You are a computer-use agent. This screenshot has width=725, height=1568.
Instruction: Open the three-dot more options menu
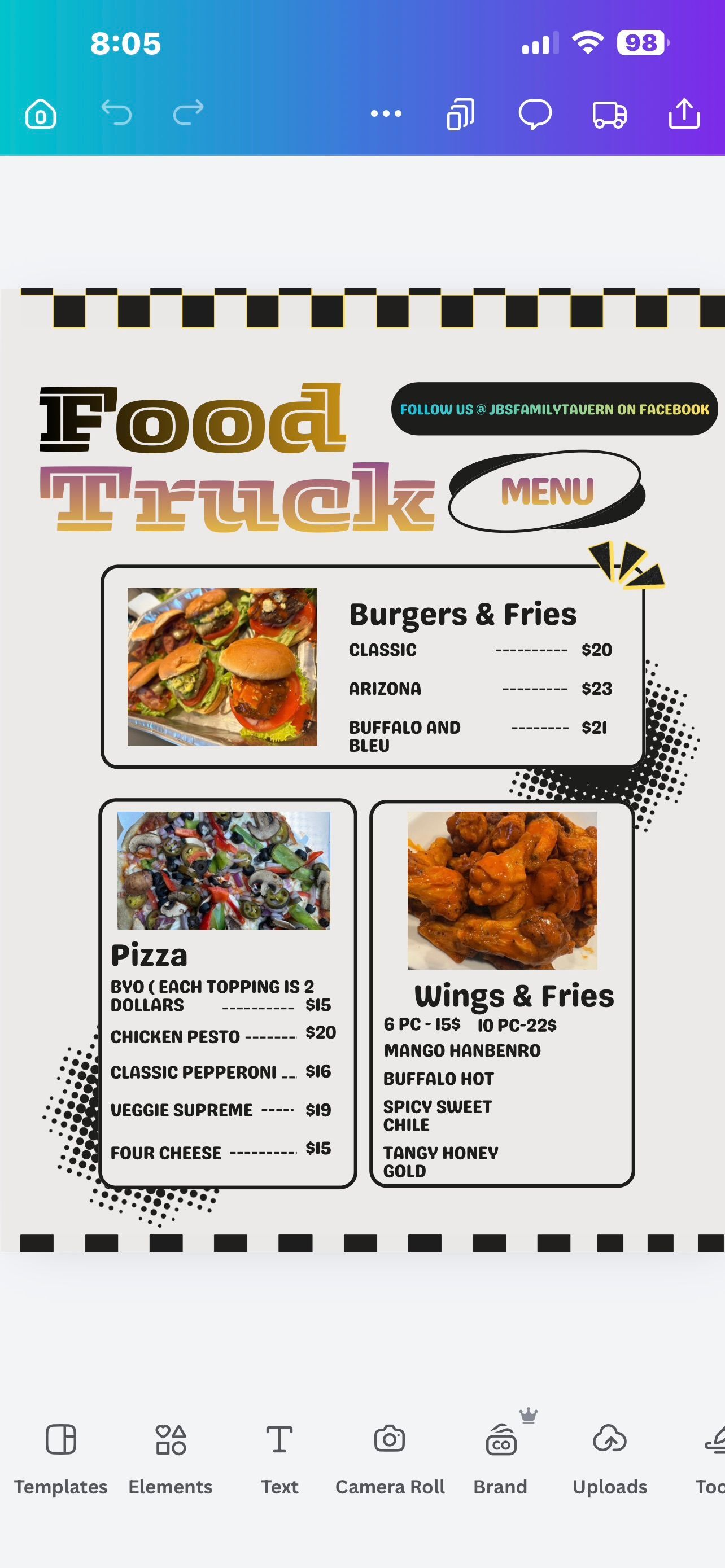pos(386,114)
